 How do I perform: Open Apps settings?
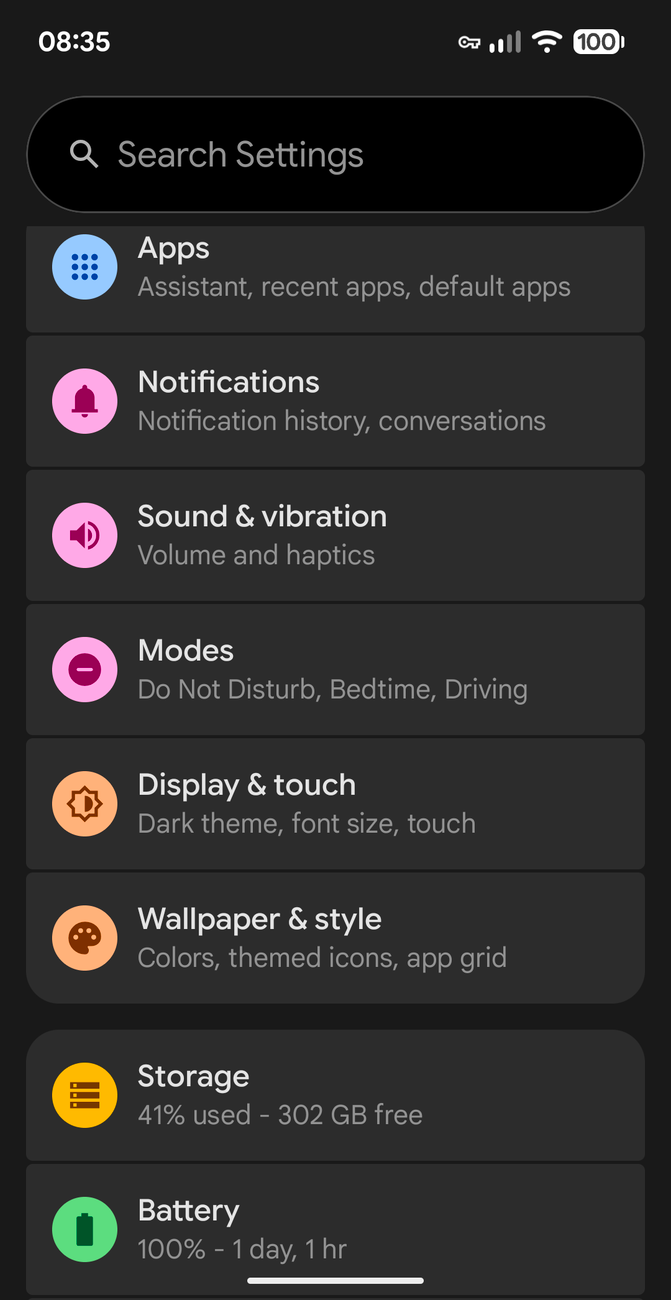[x=335, y=270]
